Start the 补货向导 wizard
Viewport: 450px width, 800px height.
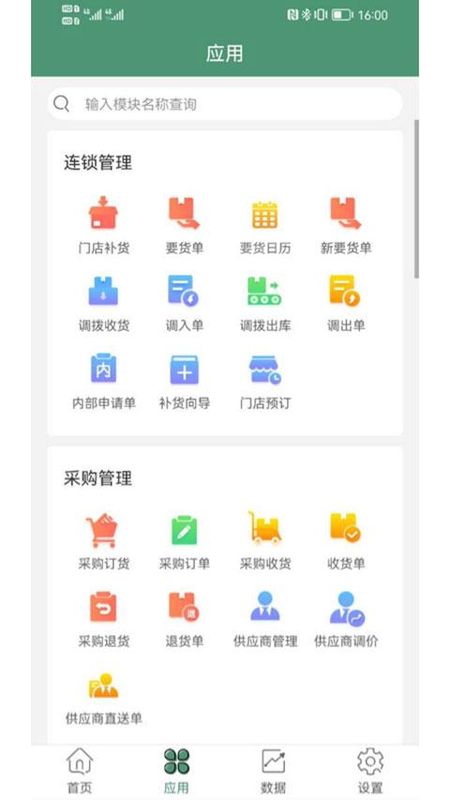tap(184, 381)
